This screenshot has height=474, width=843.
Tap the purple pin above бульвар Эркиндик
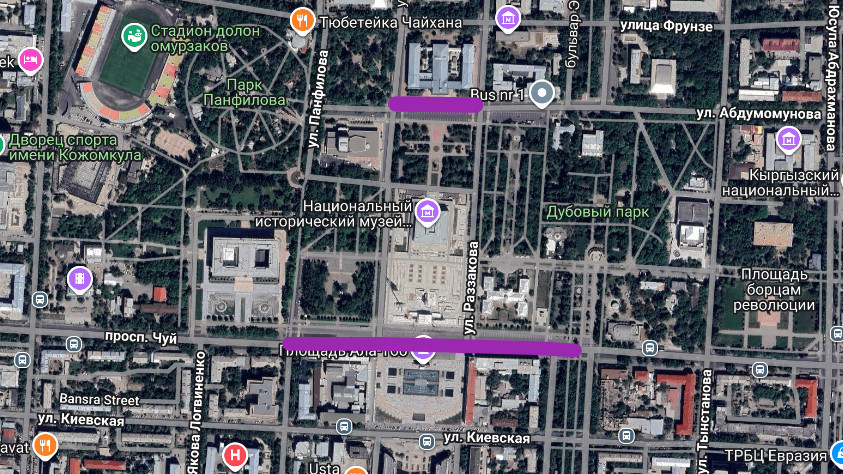508,18
